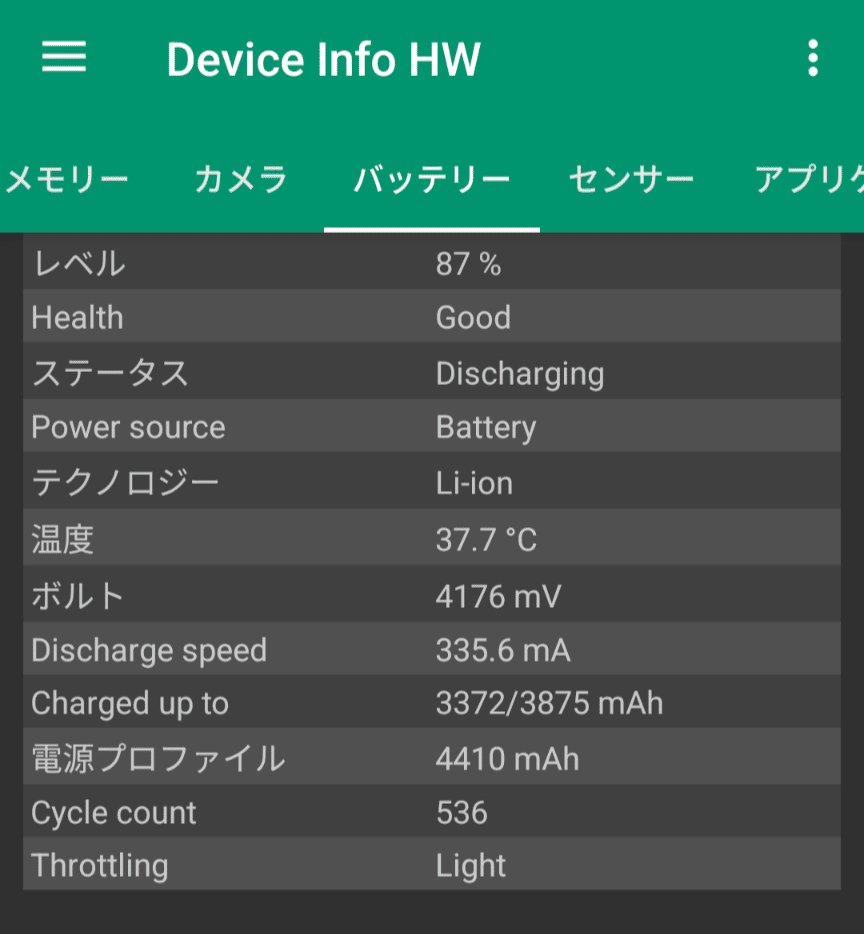
Task: Click the 温度 row showing 37.7 °C
Action: click(x=432, y=537)
